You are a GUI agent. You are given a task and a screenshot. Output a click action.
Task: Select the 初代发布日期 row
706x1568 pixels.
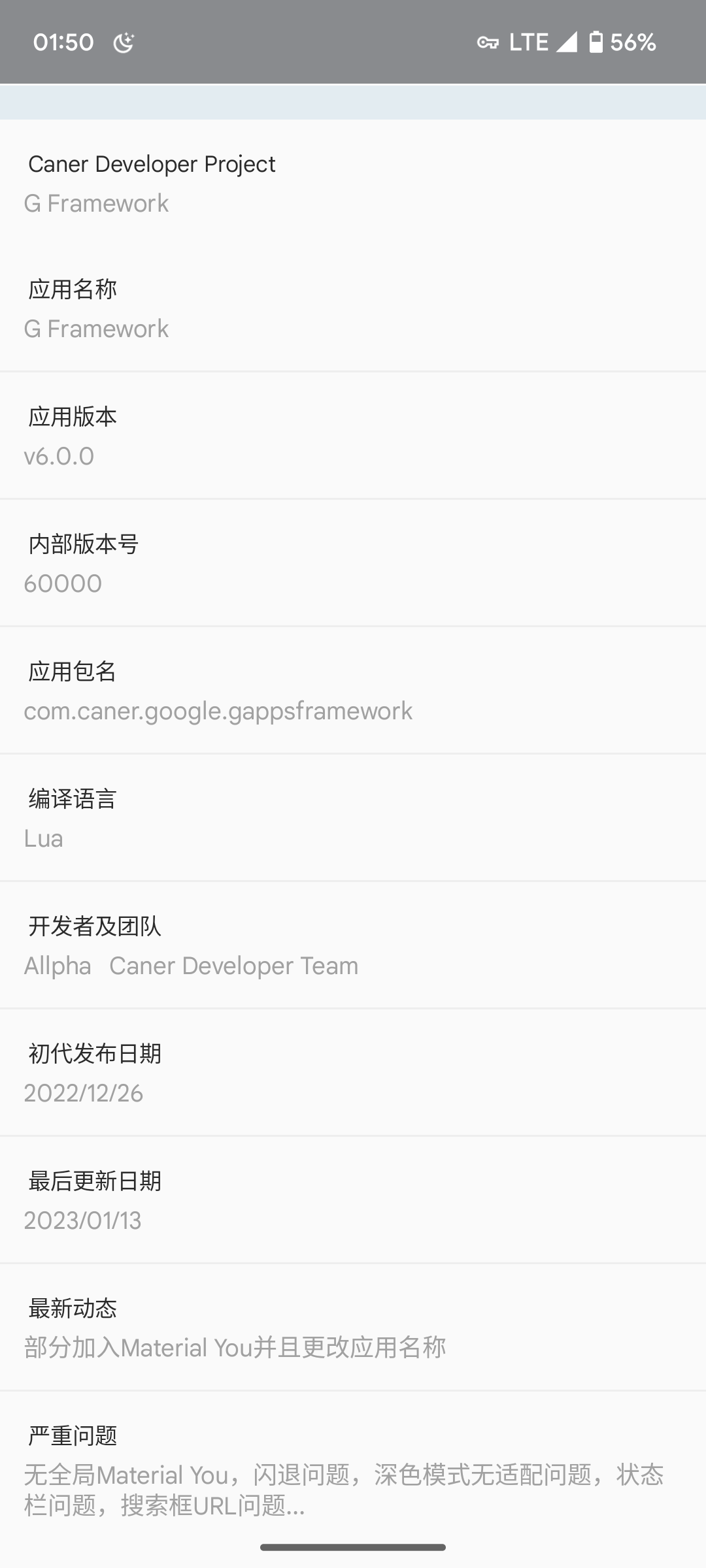click(353, 1073)
